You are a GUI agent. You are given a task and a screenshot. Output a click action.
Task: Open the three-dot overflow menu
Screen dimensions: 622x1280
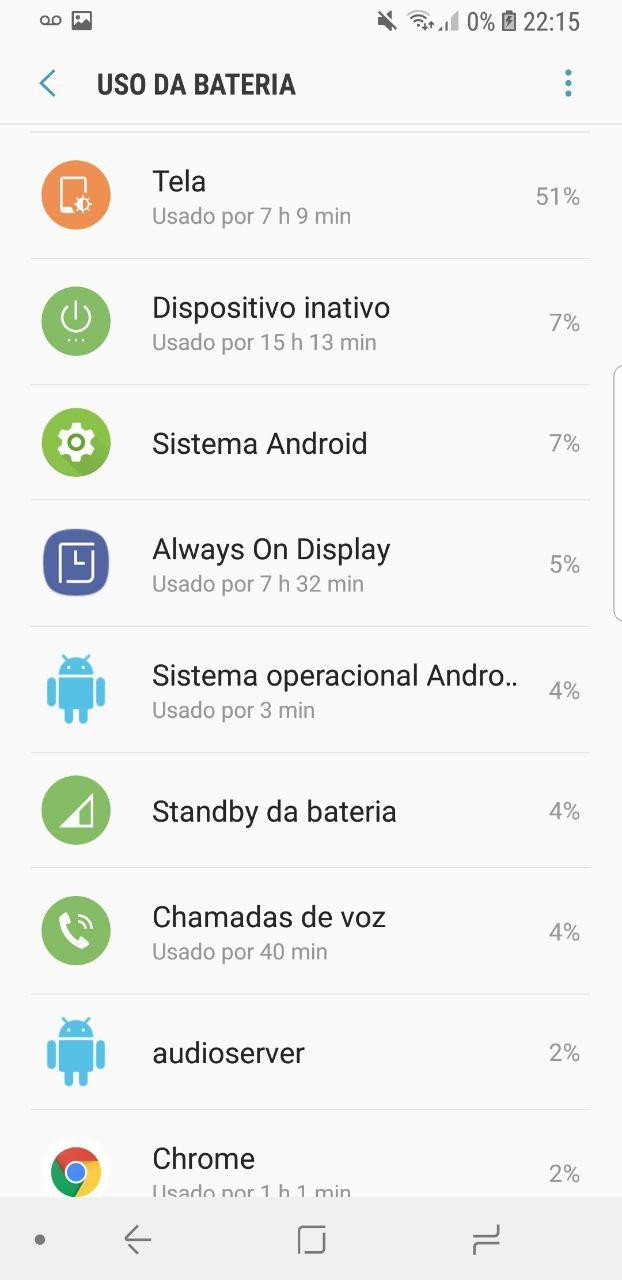[x=568, y=84]
